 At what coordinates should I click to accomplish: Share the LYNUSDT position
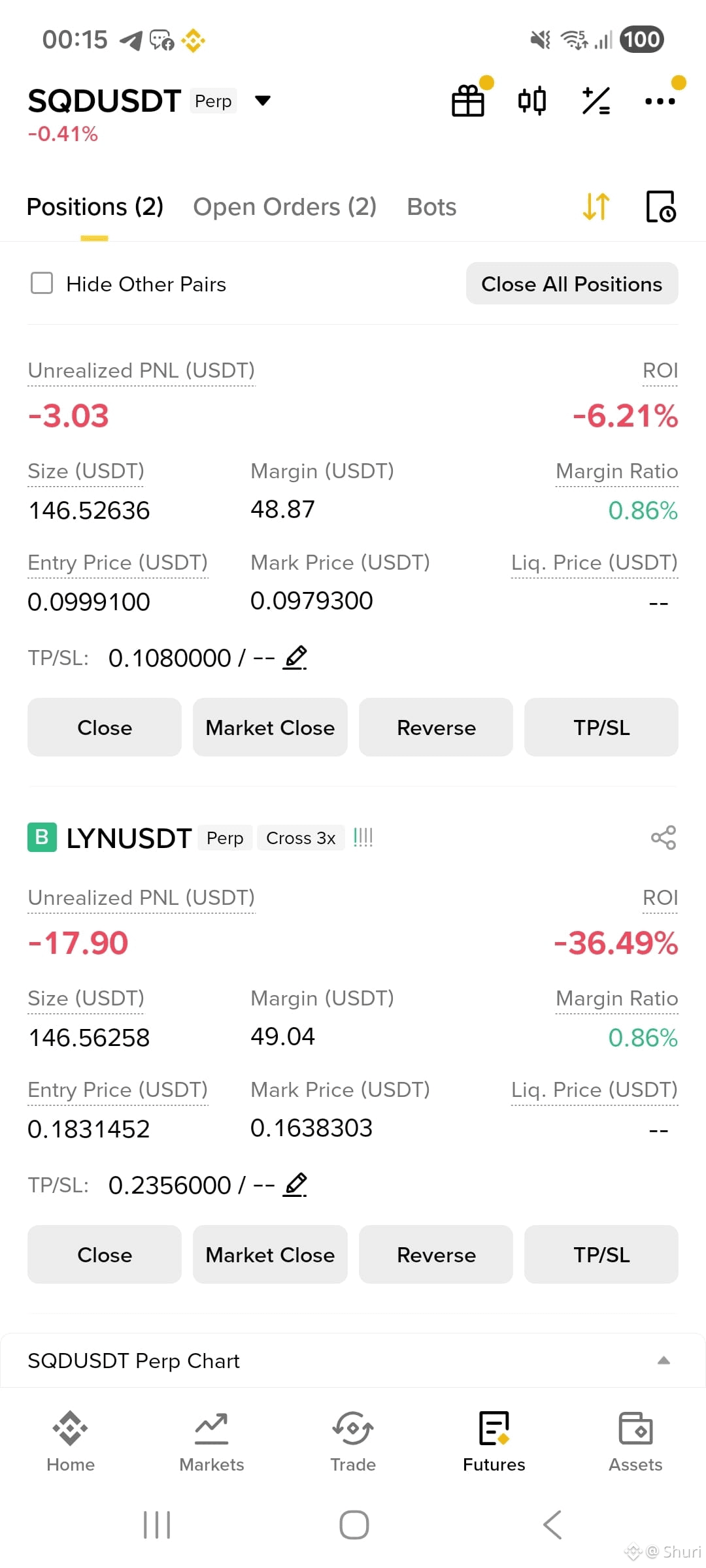[664, 838]
